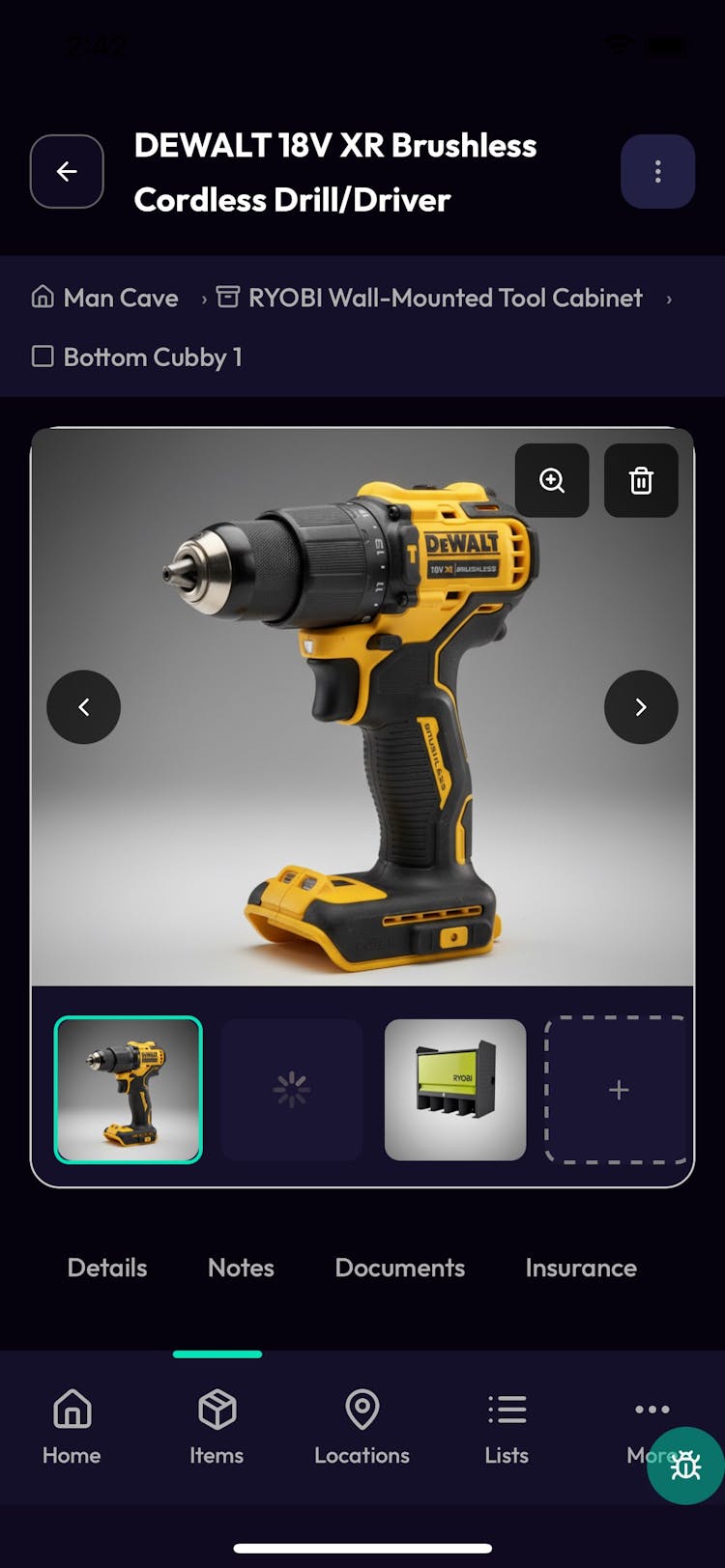Switch to the Notes tab
This screenshot has height=1568, width=725.
[x=241, y=1268]
